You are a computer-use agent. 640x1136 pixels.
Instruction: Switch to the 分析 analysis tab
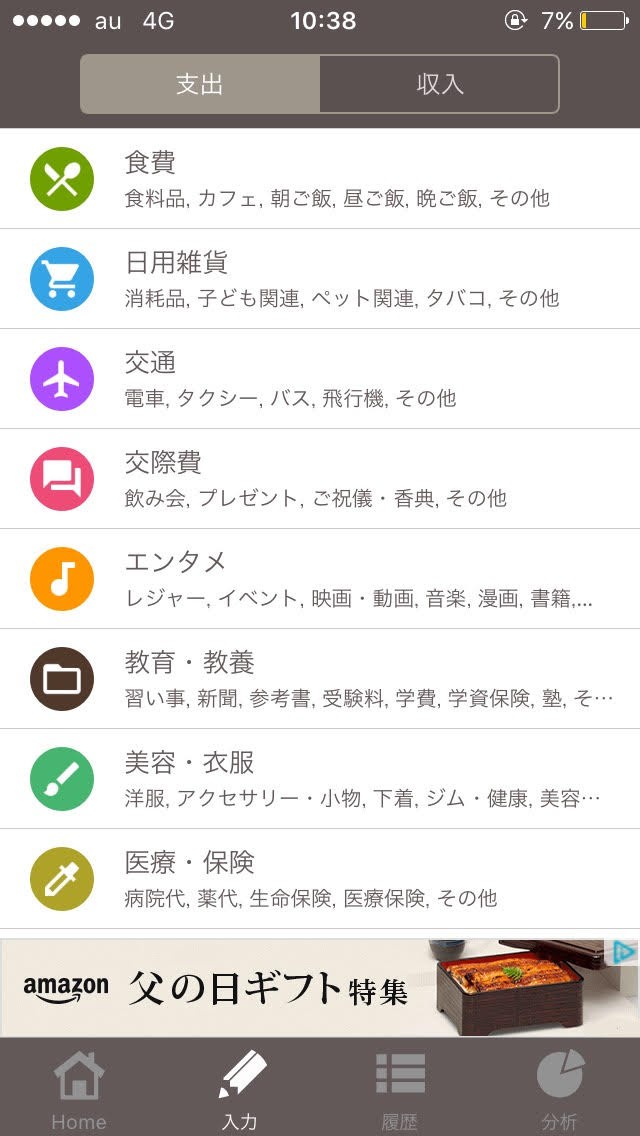[x=560, y=1088]
